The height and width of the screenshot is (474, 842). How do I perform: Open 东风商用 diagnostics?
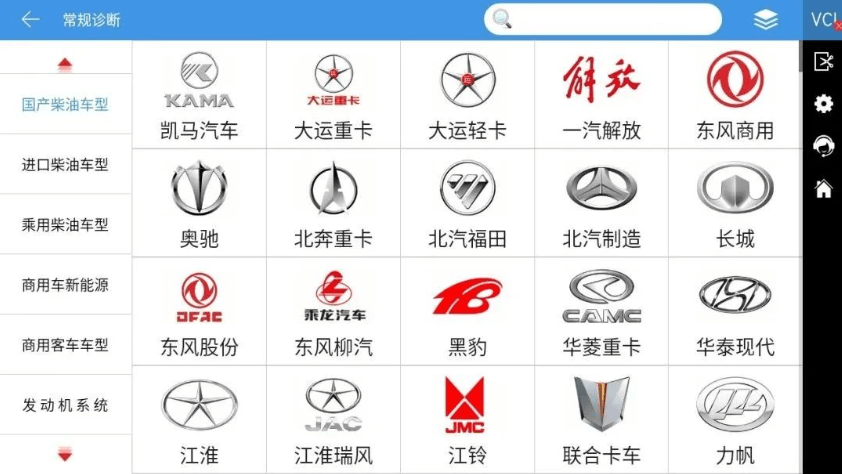tap(735, 95)
